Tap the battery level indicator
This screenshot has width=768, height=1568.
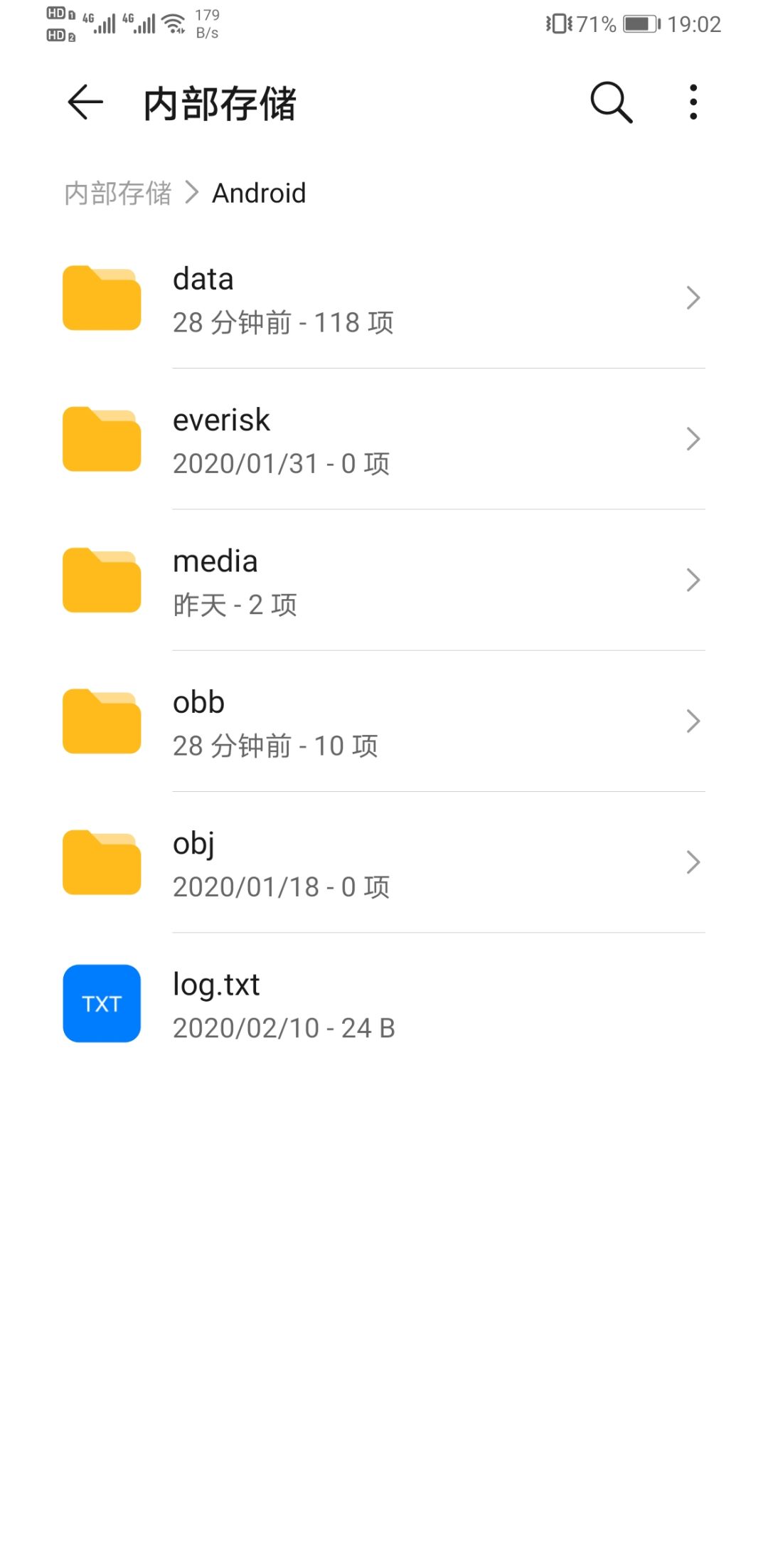[x=636, y=23]
